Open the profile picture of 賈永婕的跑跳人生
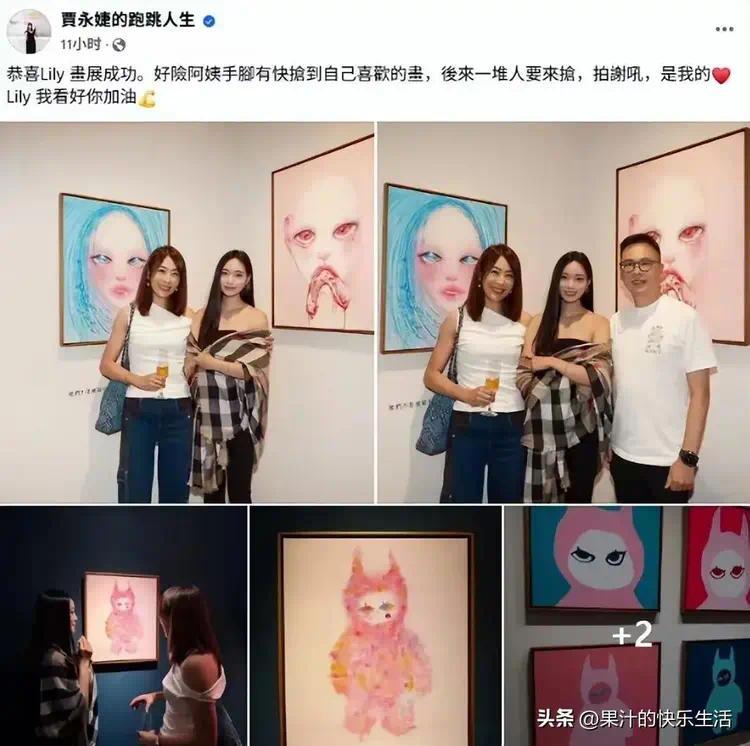The image size is (750, 746). pyautogui.click(x=29, y=32)
